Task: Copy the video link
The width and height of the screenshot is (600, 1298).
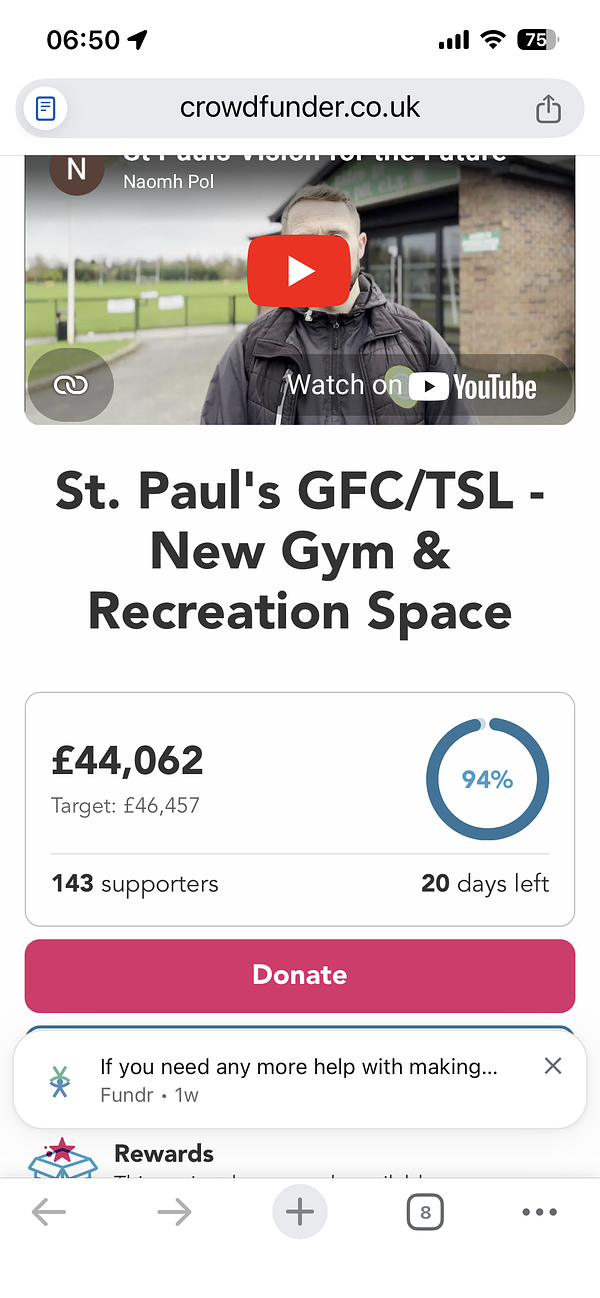Action: click(x=70, y=384)
